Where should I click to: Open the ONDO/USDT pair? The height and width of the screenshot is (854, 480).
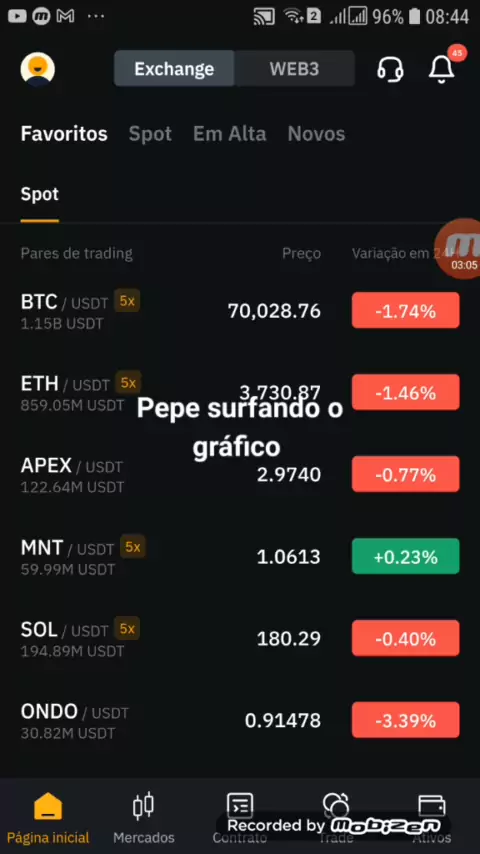[x=240, y=721]
